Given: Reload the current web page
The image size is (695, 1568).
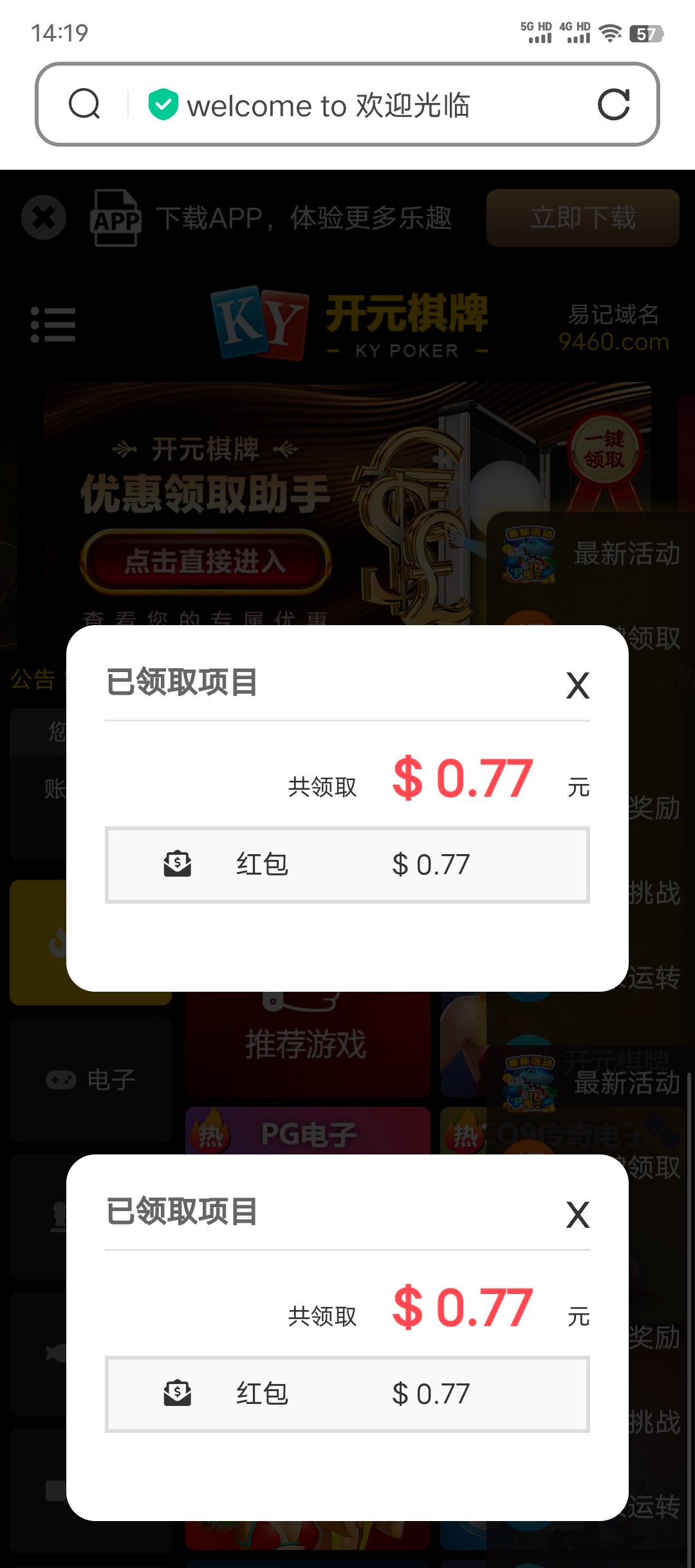Looking at the screenshot, I should coord(613,104).
